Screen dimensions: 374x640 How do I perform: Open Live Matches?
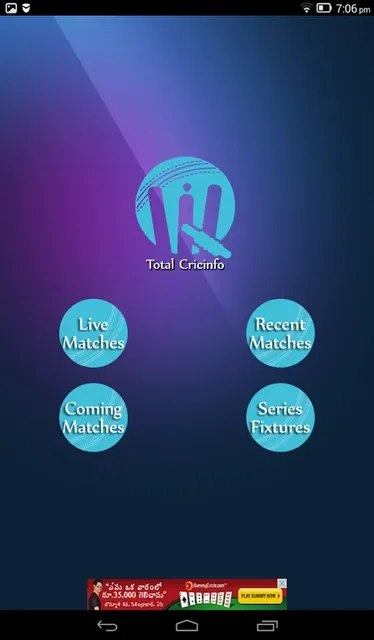(94, 333)
